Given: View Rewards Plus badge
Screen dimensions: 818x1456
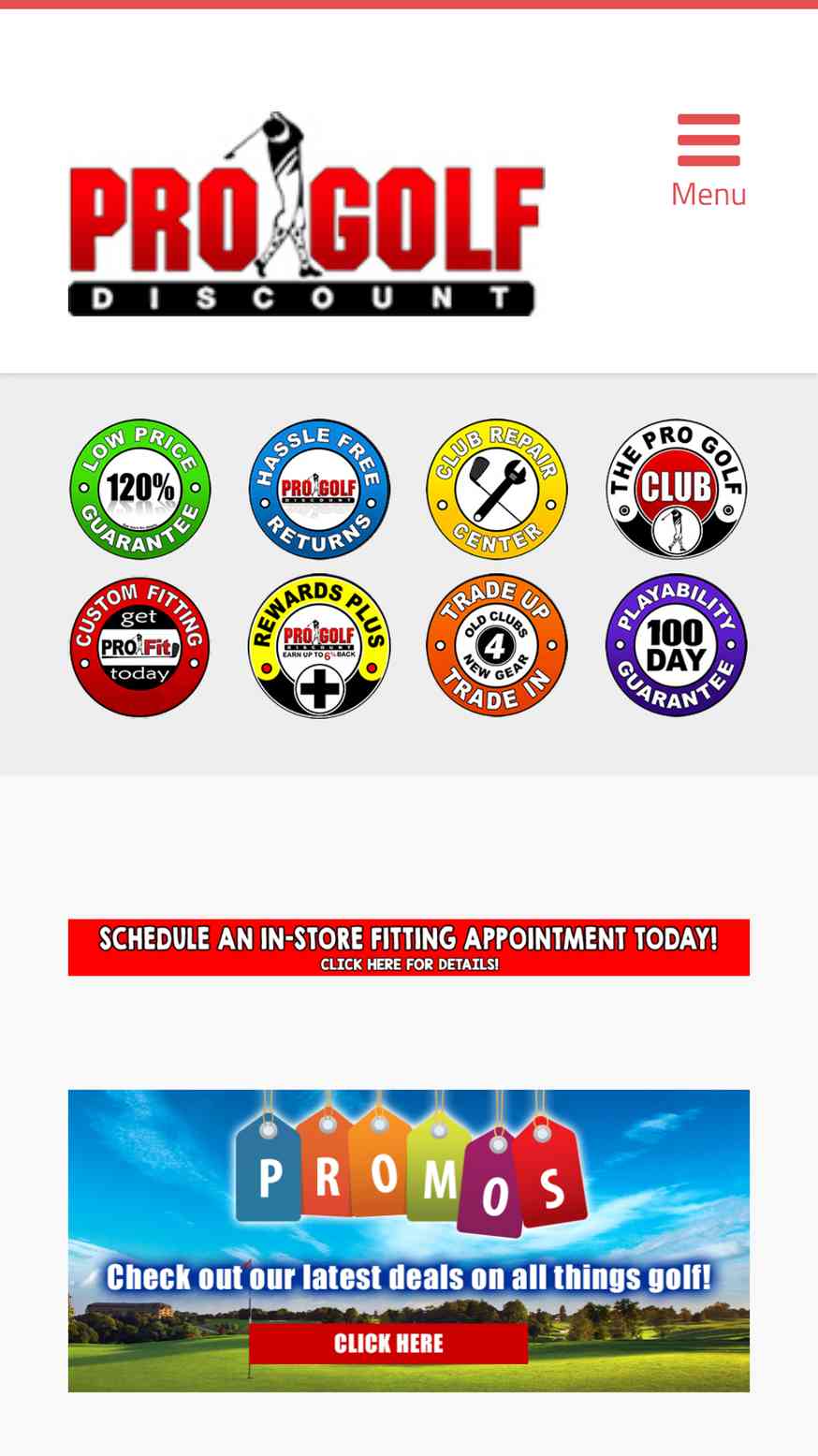Looking at the screenshot, I should pyautogui.click(x=319, y=646).
